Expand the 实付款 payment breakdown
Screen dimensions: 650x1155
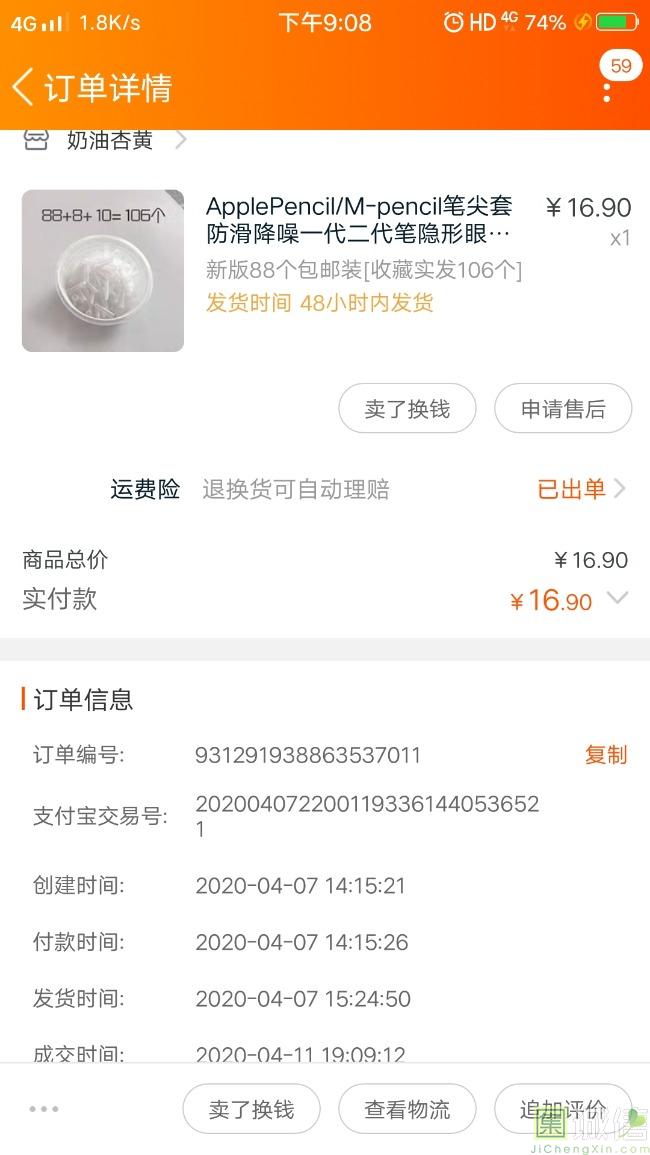618,598
